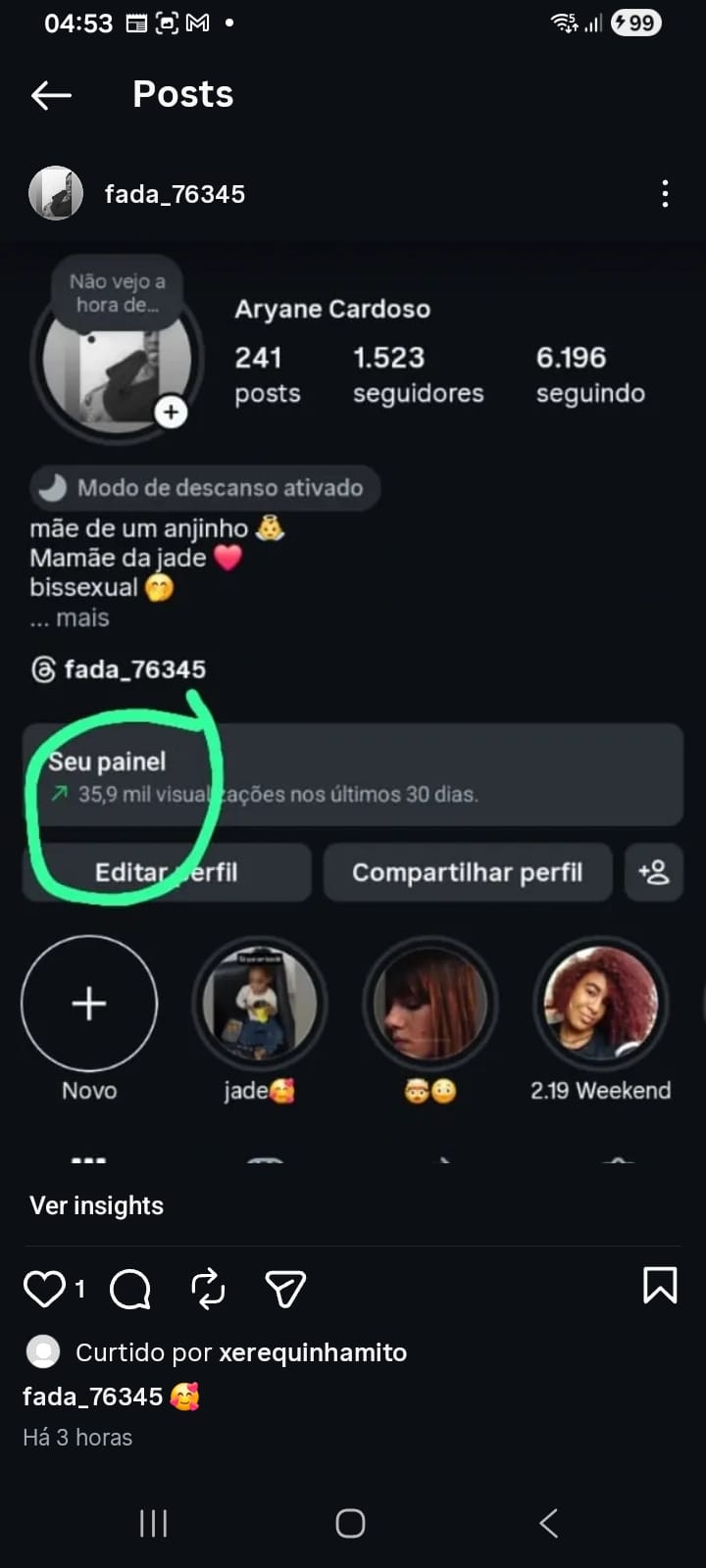The width and height of the screenshot is (706, 1568).
Task: Open fada_76345 profile from the post header
Action: [x=175, y=194]
